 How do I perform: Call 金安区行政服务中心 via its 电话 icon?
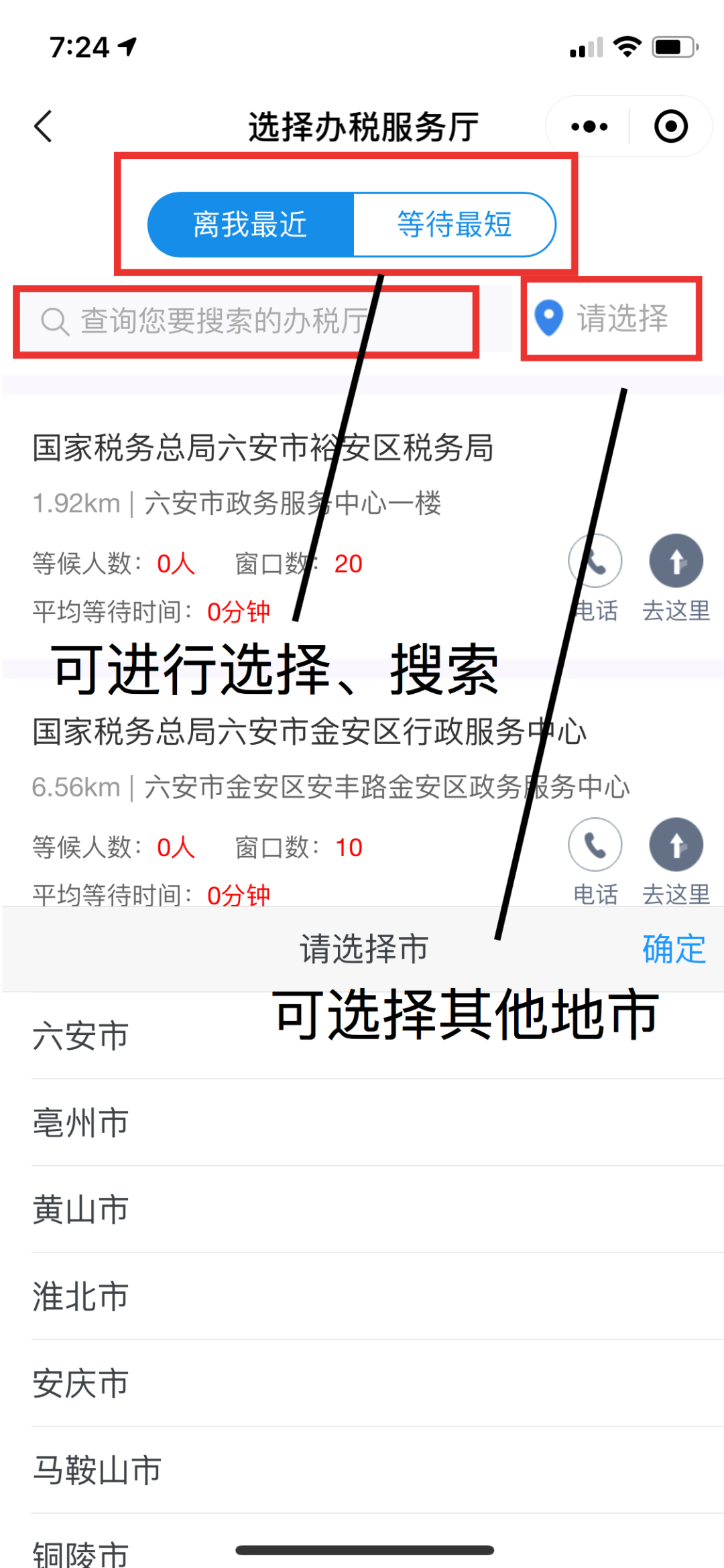(x=595, y=861)
